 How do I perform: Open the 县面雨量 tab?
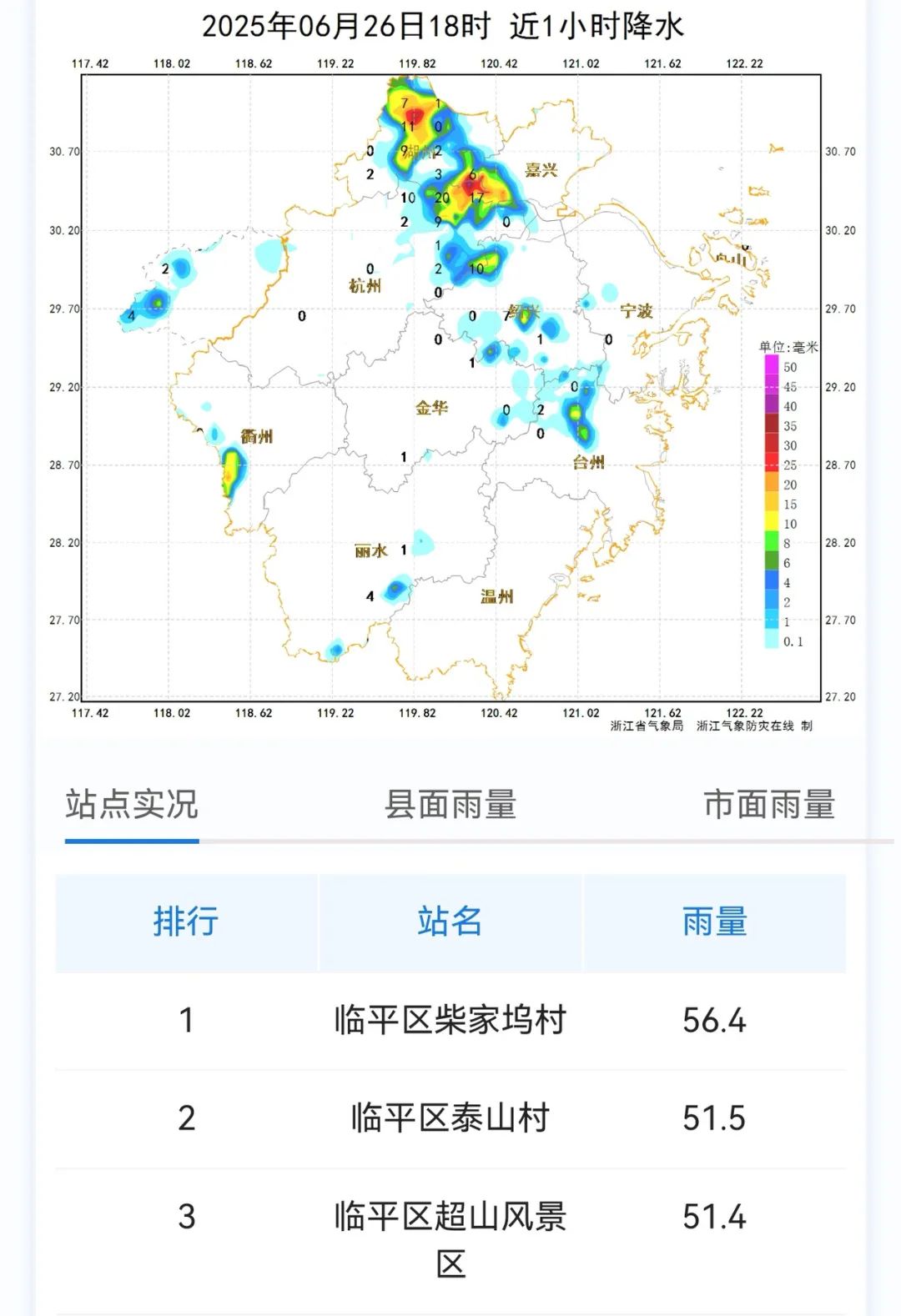pyautogui.click(x=450, y=805)
